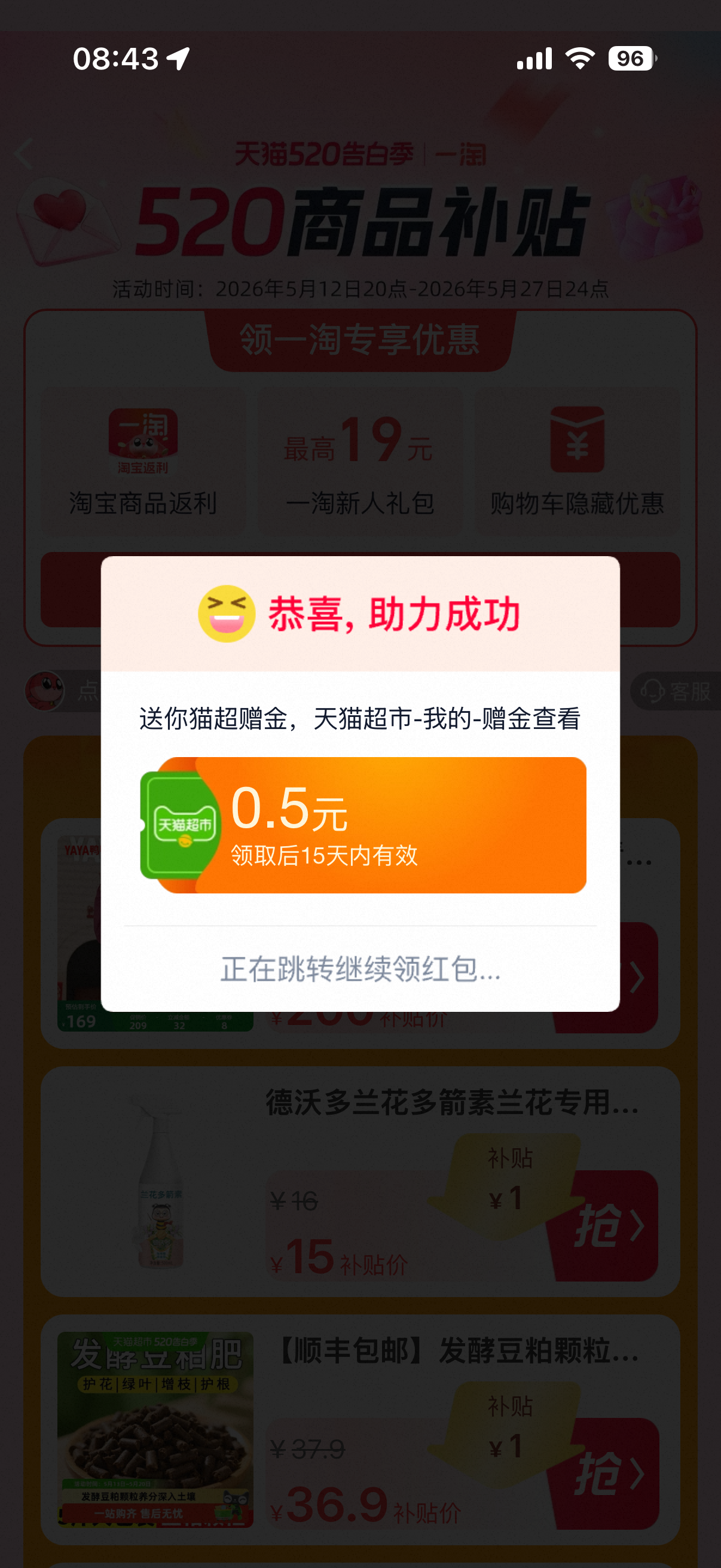Go back with the top-left arrow
The height and width of the screenshot is (1568, 721).
pos(25,153)
